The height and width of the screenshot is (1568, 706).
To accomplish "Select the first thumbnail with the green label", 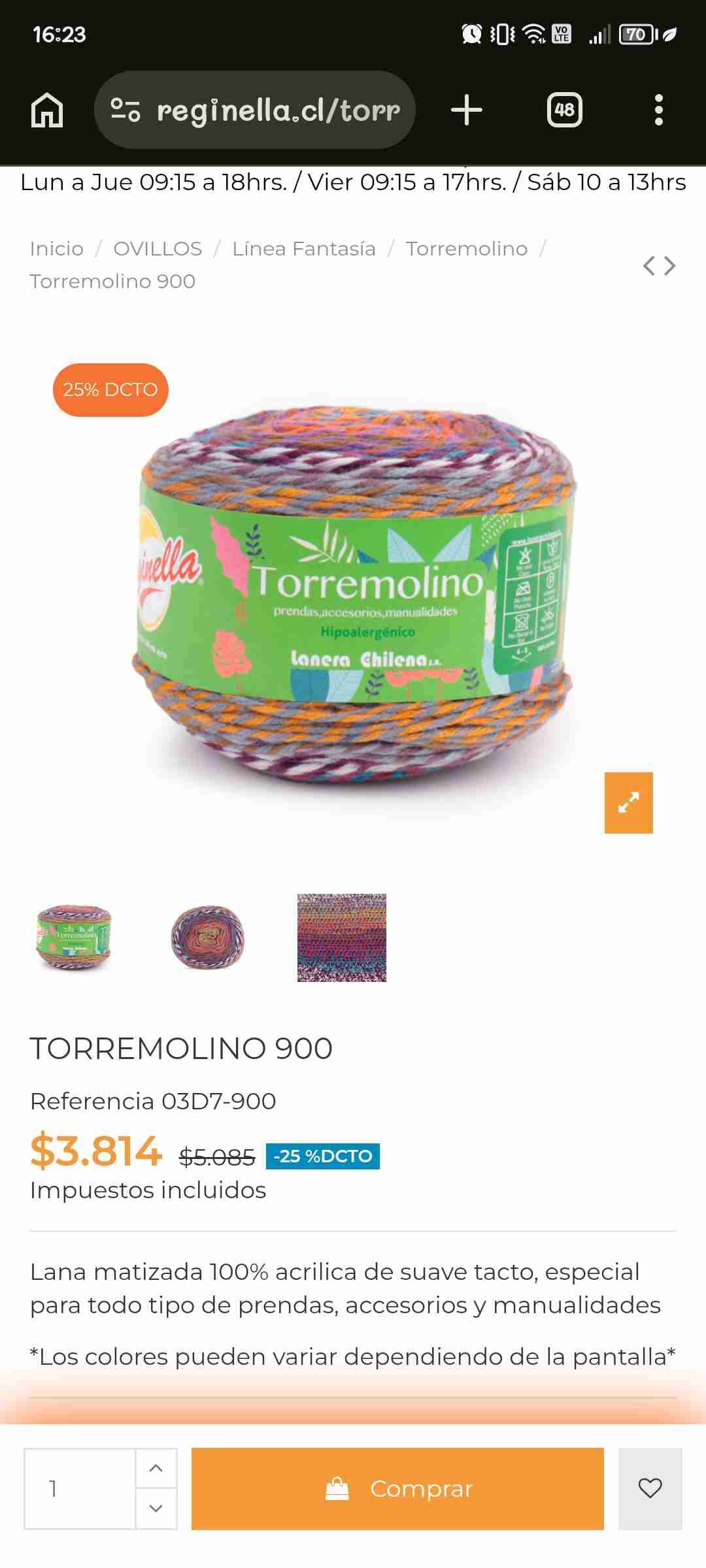I will point(74,938).
